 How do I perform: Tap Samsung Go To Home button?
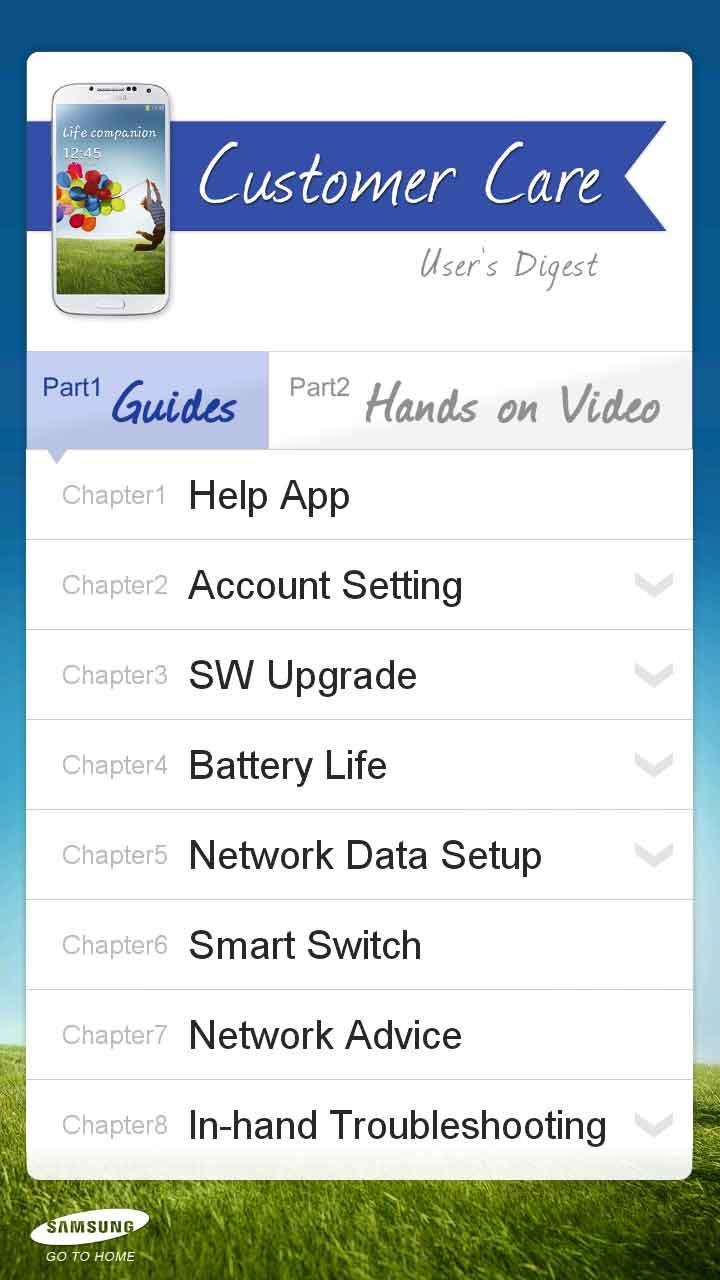tap(90, 1236)
